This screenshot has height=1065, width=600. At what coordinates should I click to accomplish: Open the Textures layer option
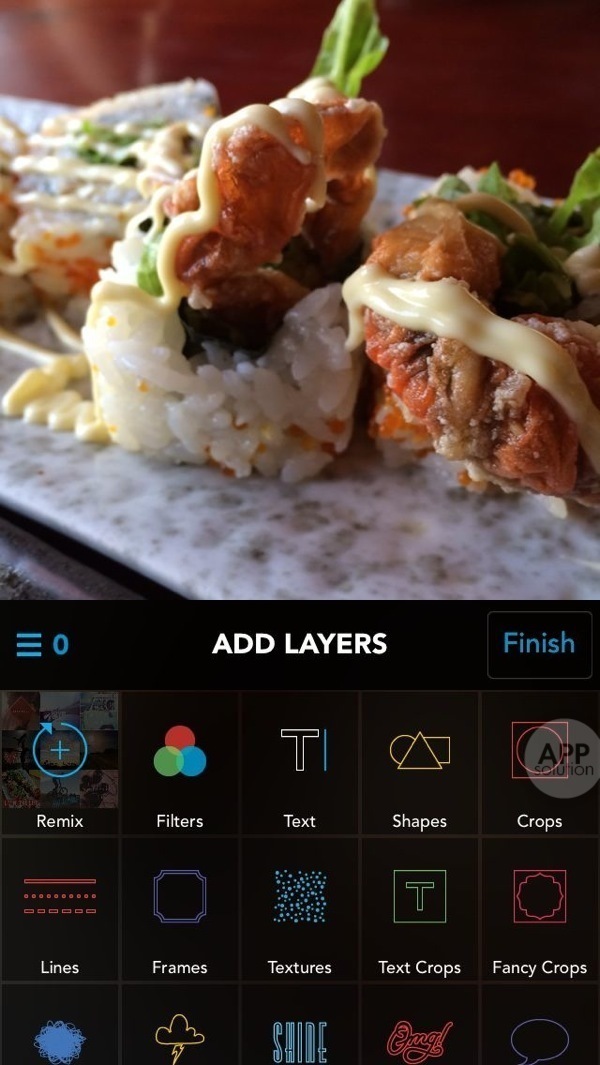pyautogui.click(x=300, y=909)
